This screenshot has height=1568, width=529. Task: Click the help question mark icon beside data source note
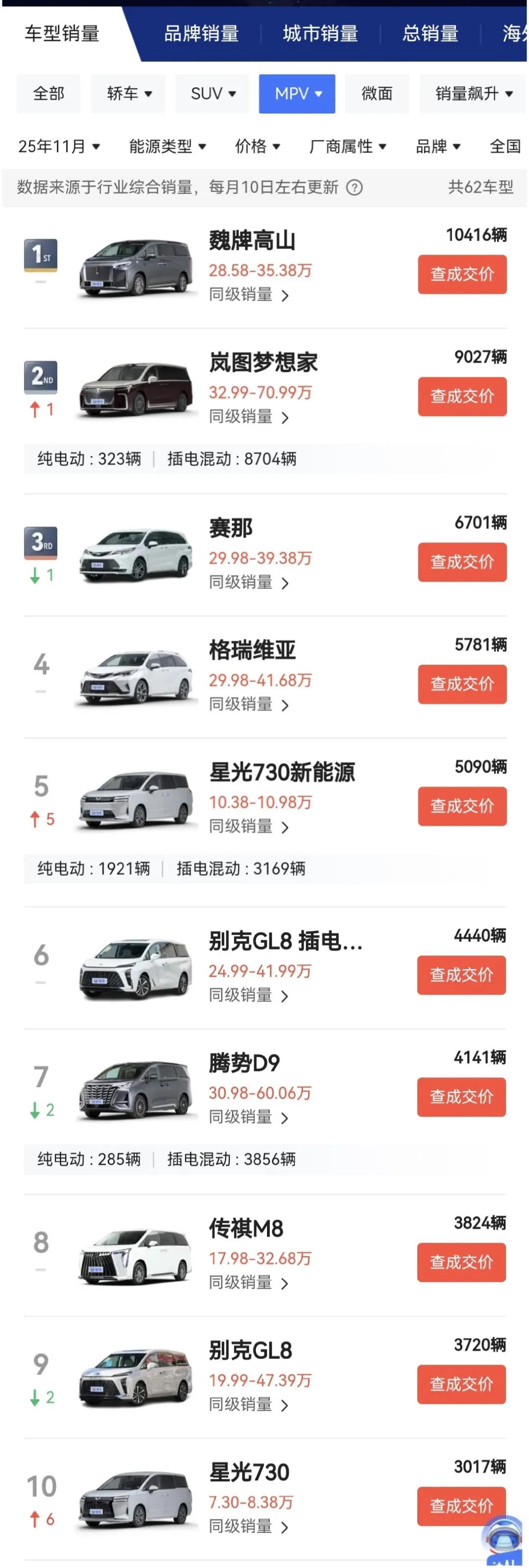pyautogui.click(x=354, y=188)
